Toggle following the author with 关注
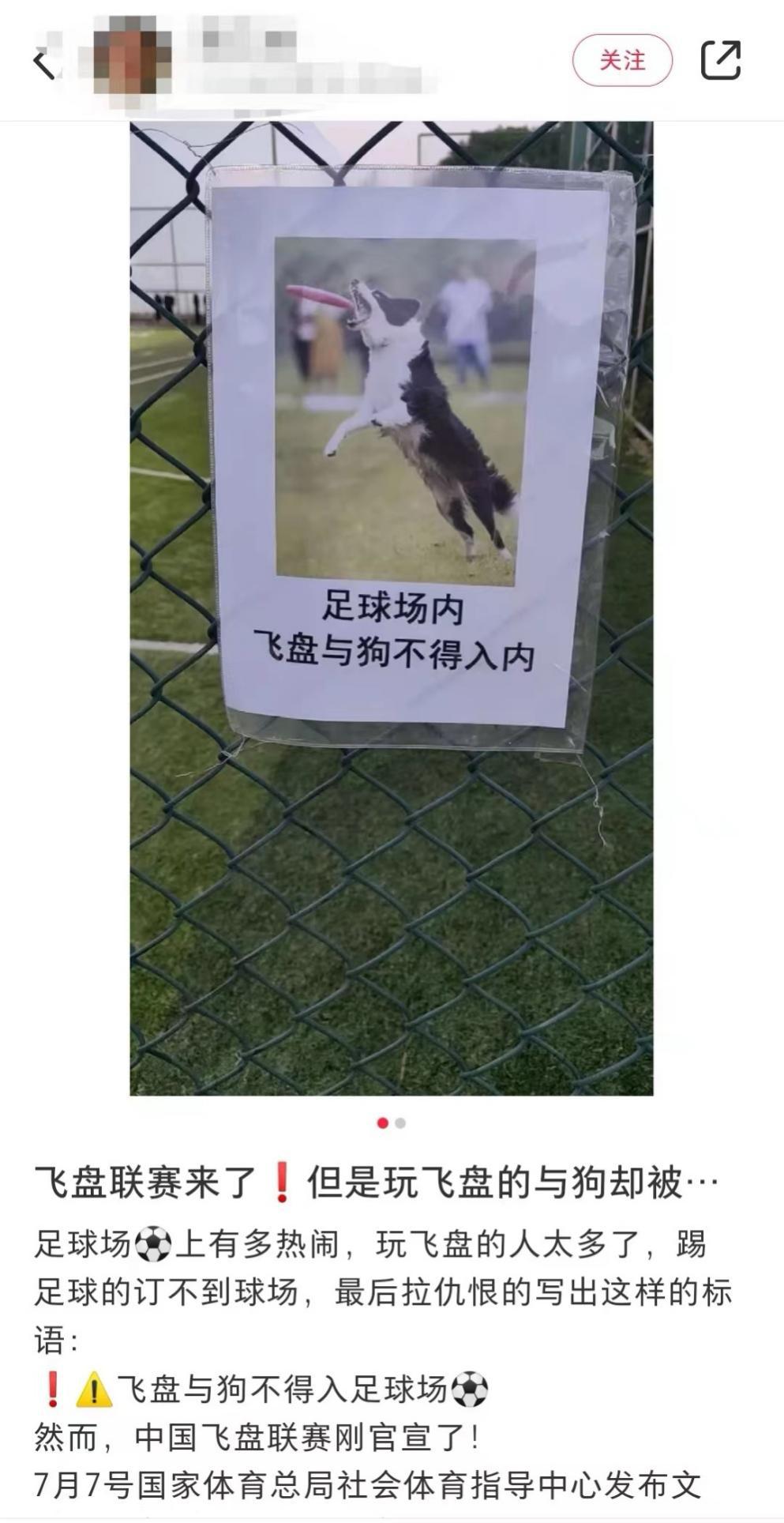Viewport: 784px width, 1523px height. point(623,57)
